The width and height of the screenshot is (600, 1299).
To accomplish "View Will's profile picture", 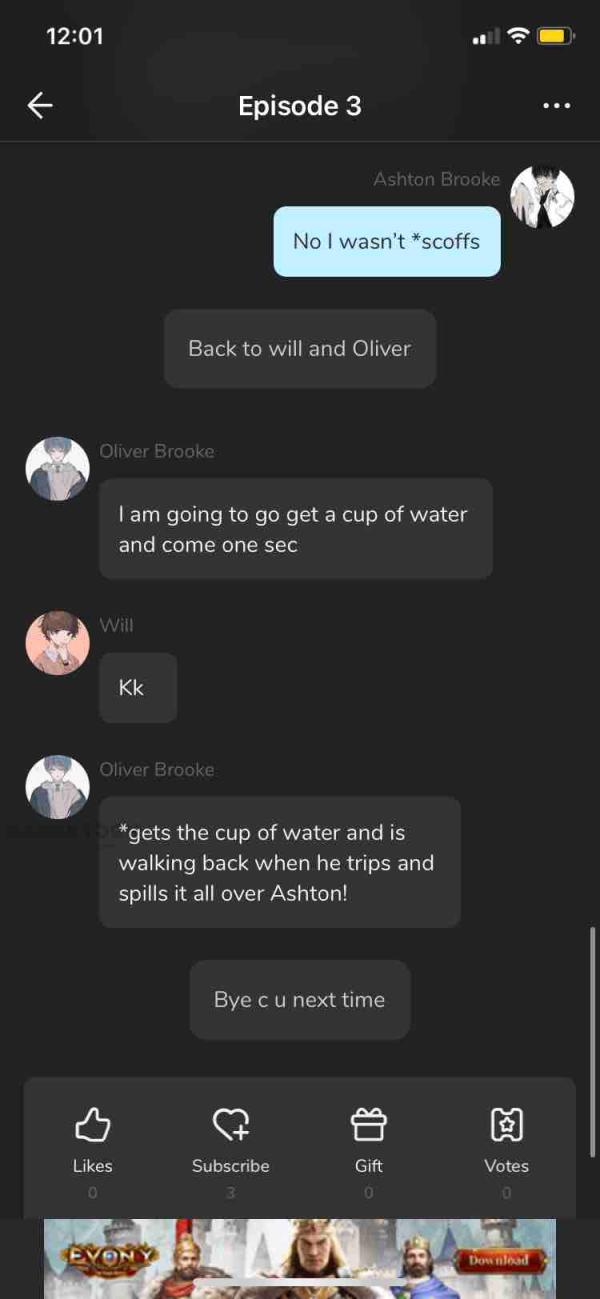I will point(57,643).
